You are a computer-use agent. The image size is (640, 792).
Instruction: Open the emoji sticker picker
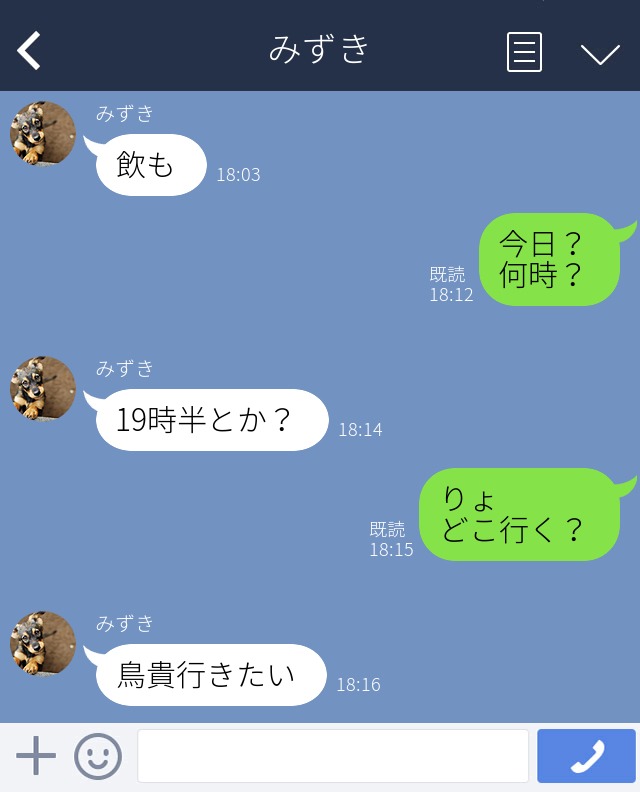pos(98,756)
